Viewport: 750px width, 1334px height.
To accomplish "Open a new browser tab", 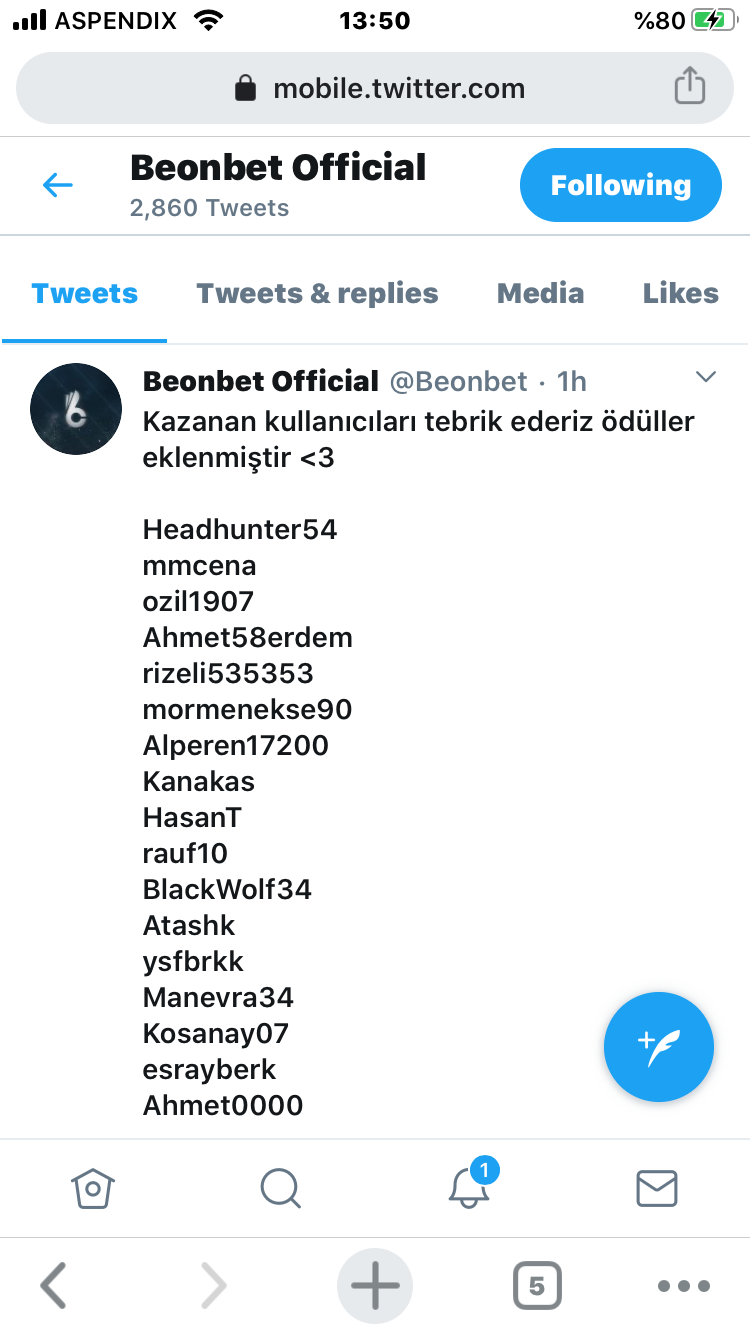I will coord(375,1286).
